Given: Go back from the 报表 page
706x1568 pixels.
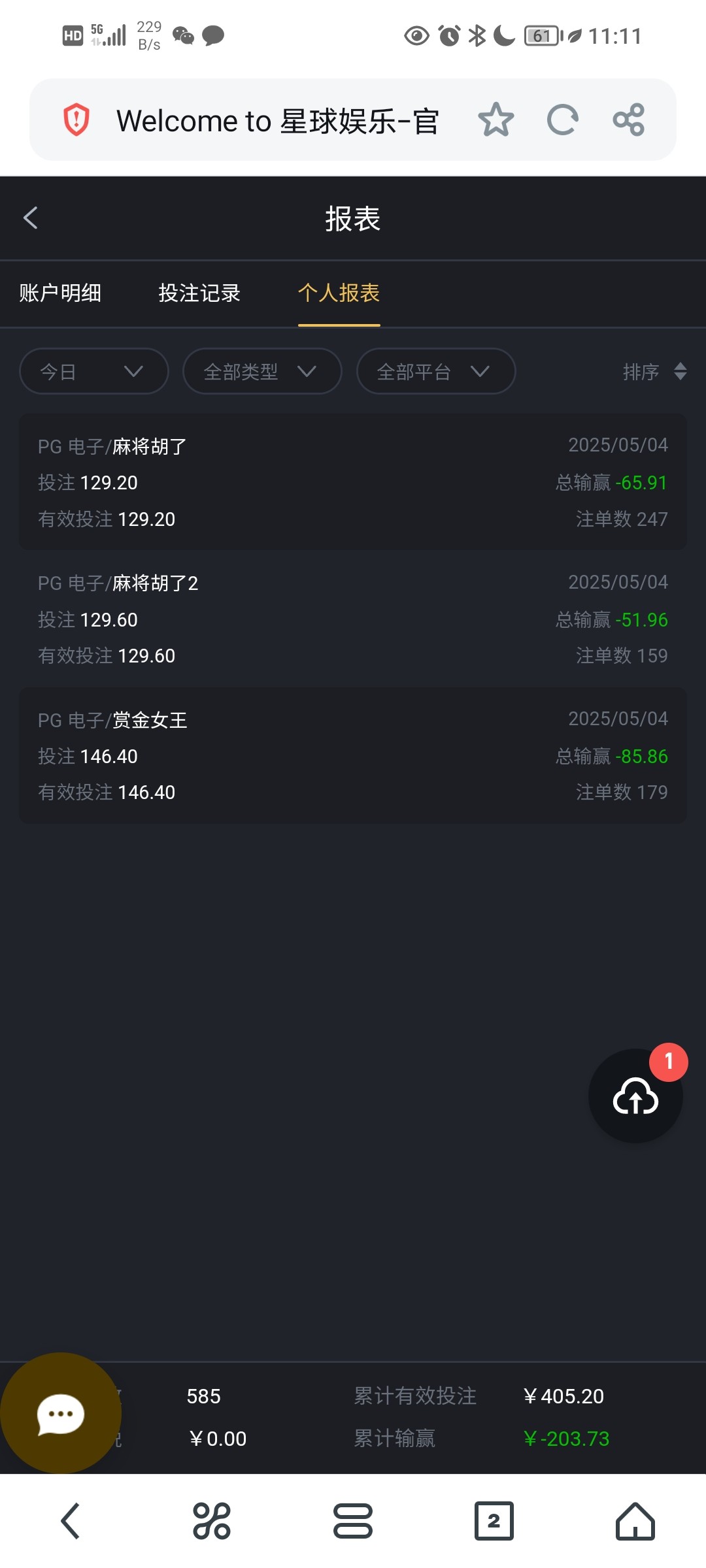Looking at the screenshot, I should click(x=31, y=218).
